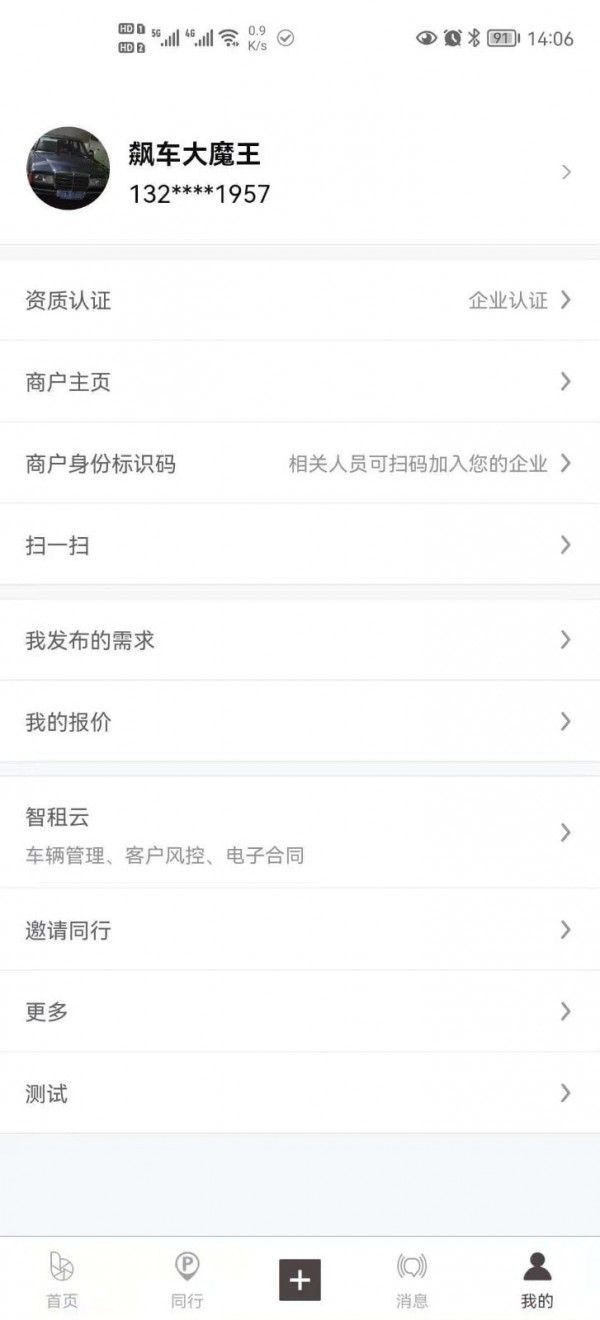
Task: Open 资质认证 enterprise certification
Action: pos(300,300)
